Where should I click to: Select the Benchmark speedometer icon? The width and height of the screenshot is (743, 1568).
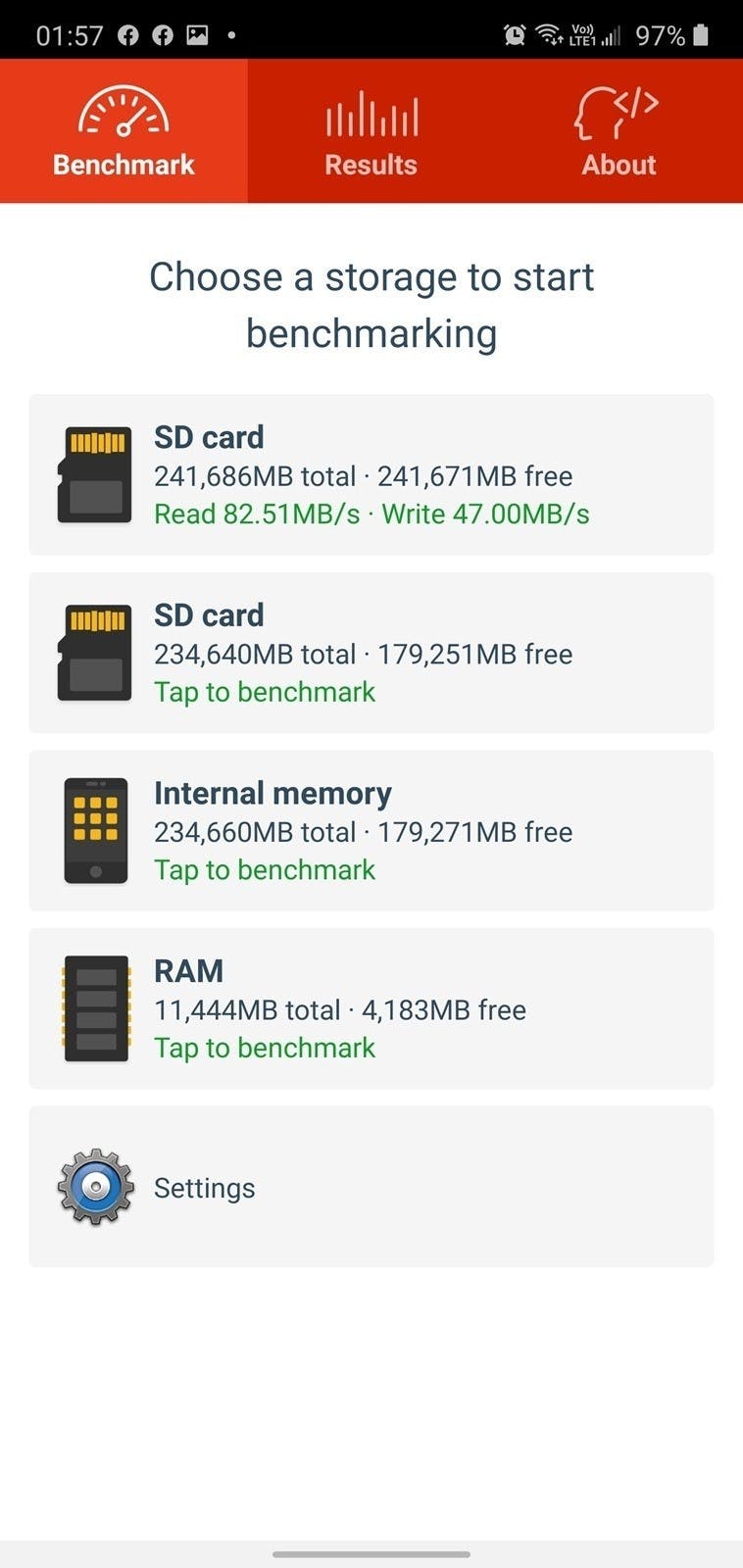122,118
